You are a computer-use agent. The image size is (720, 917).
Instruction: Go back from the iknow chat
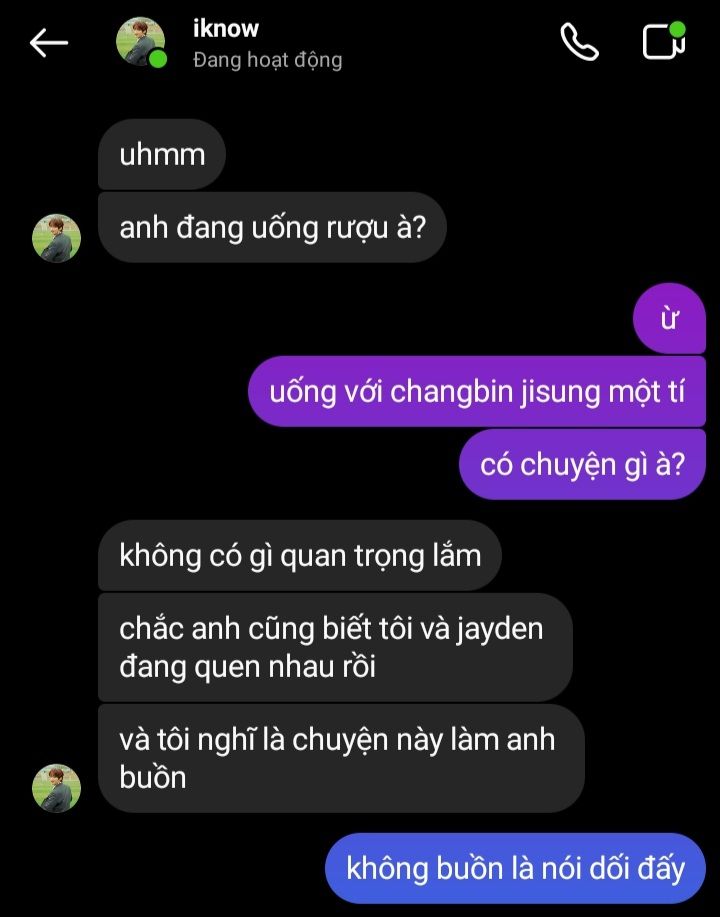coord(48,43)
